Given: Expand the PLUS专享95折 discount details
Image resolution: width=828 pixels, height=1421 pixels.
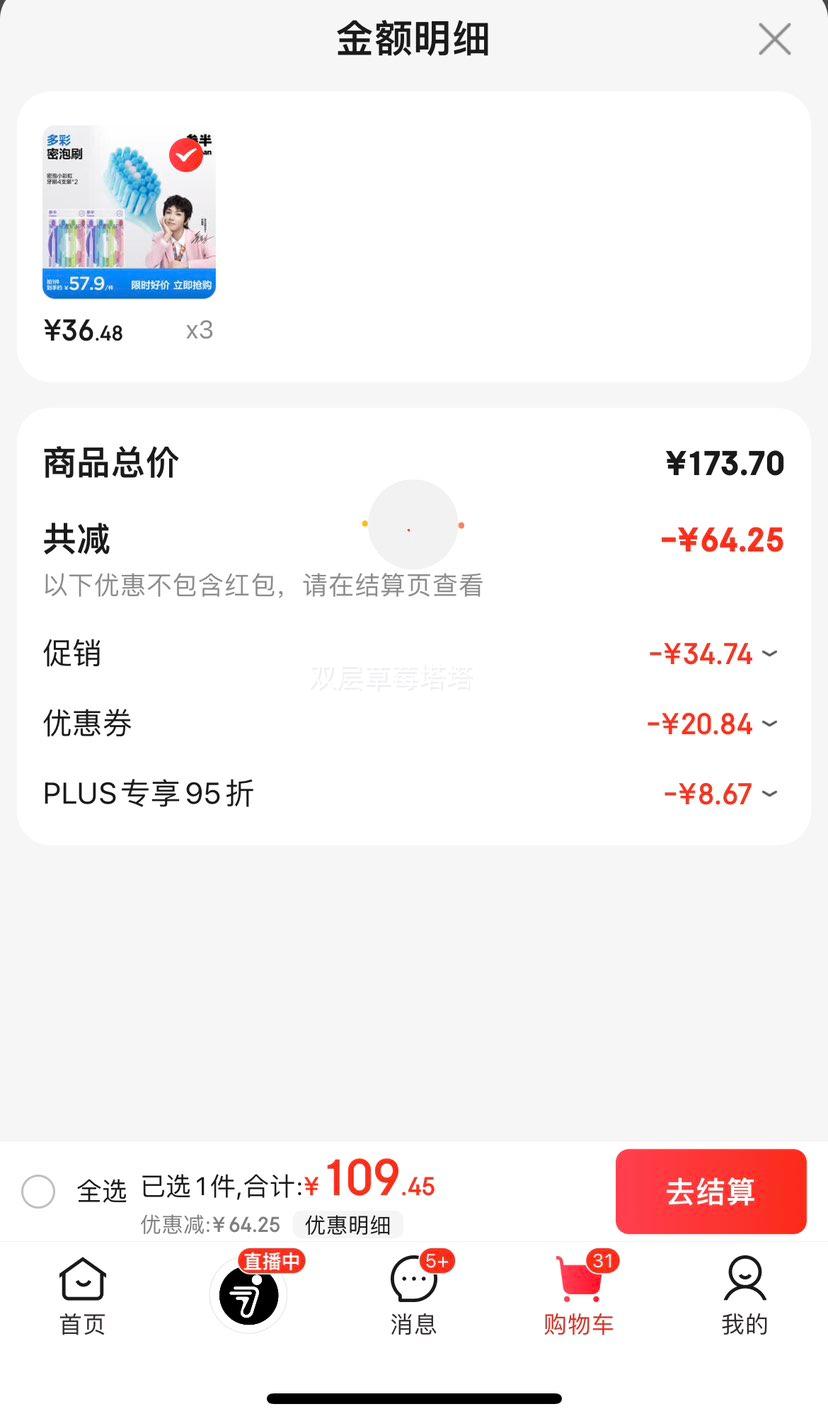Looking at the screenshot, I should pos(768,793).
